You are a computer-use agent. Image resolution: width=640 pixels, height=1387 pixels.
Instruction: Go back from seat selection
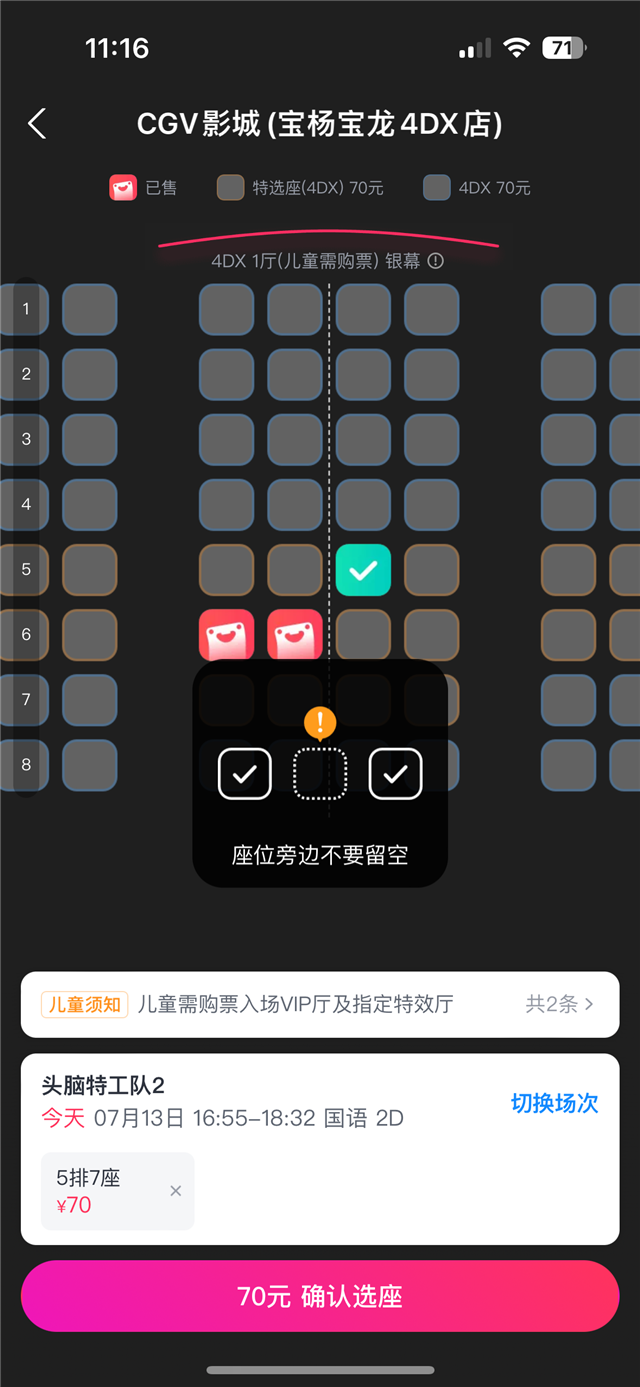pos(37,124)
